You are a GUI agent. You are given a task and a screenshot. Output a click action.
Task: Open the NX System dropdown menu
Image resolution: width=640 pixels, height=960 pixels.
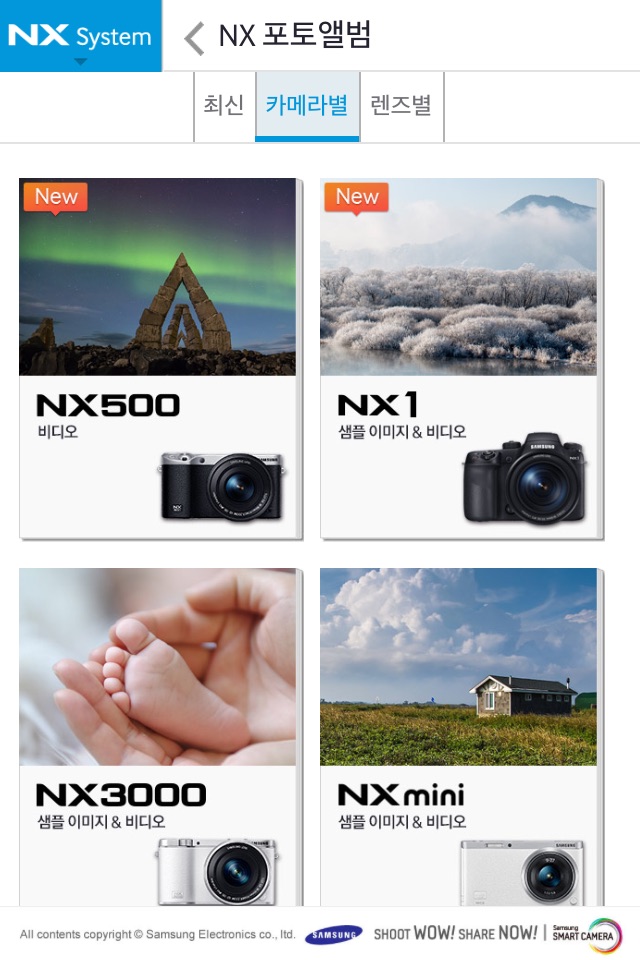(x=80, y=38)
